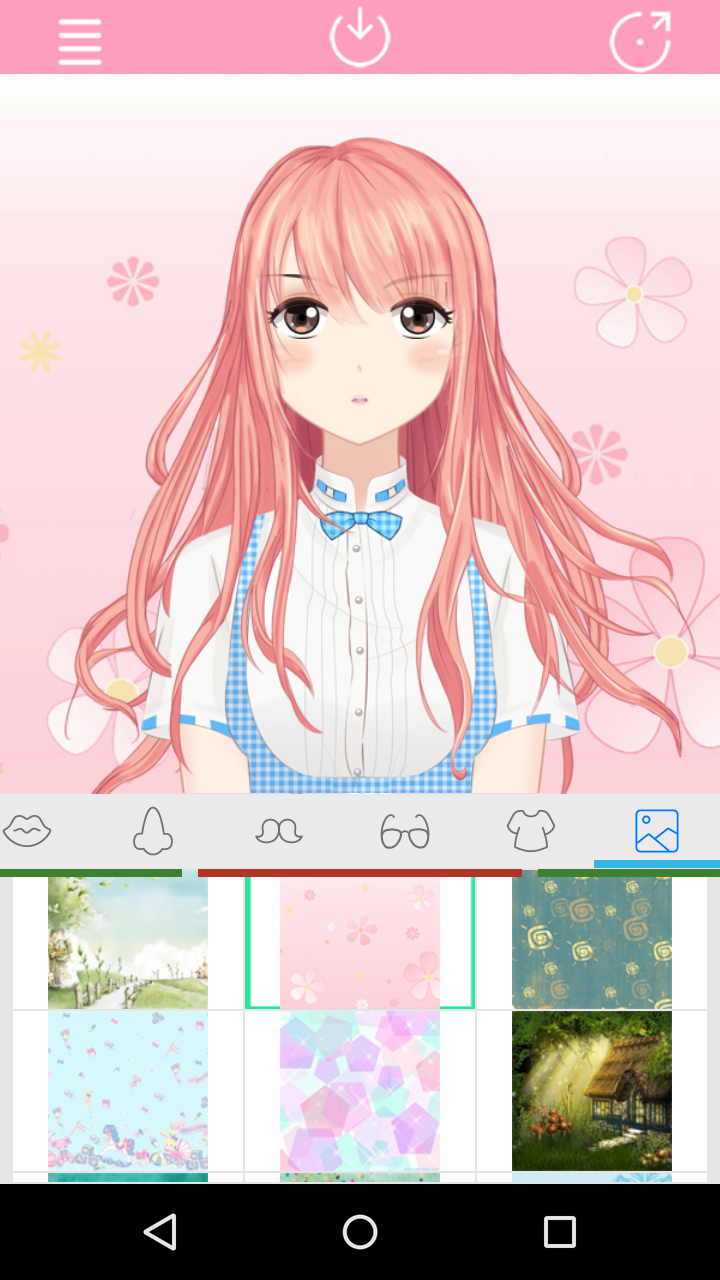Switch to the clothing shirt tab
720x1280 pixels.
[x=531, y=830]
